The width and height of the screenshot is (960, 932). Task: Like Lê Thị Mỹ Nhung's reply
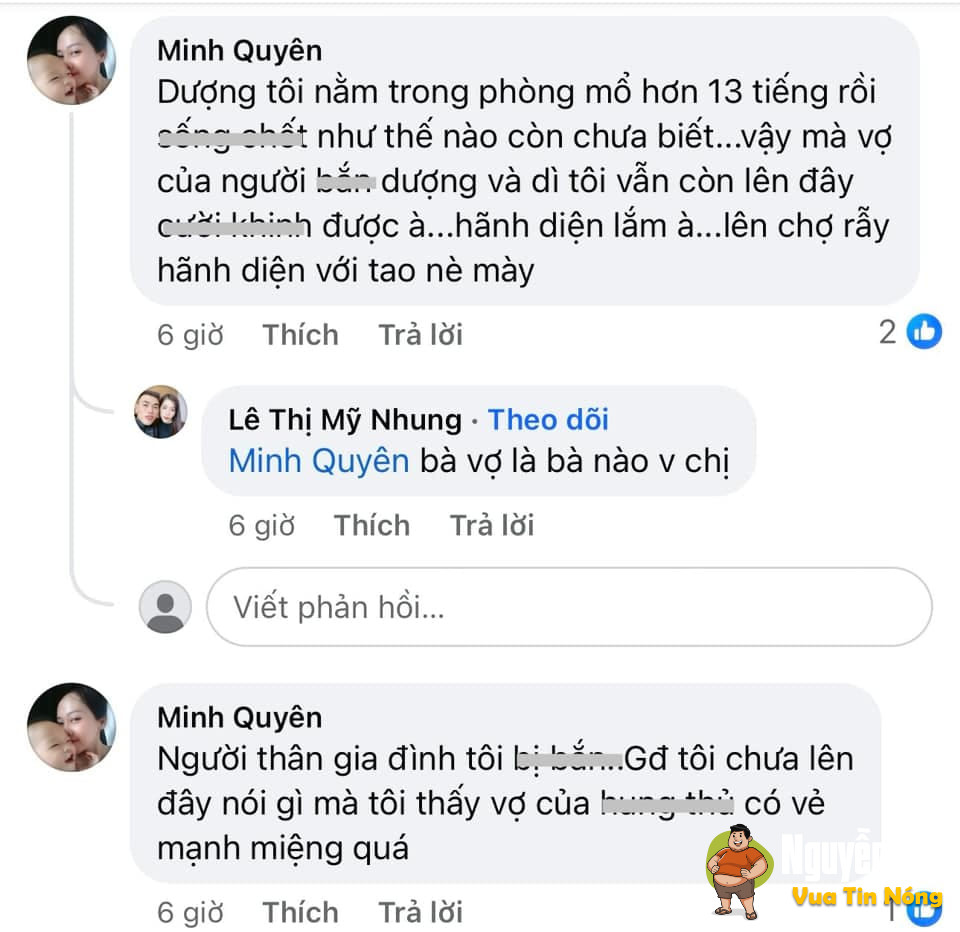pos(371,525)
